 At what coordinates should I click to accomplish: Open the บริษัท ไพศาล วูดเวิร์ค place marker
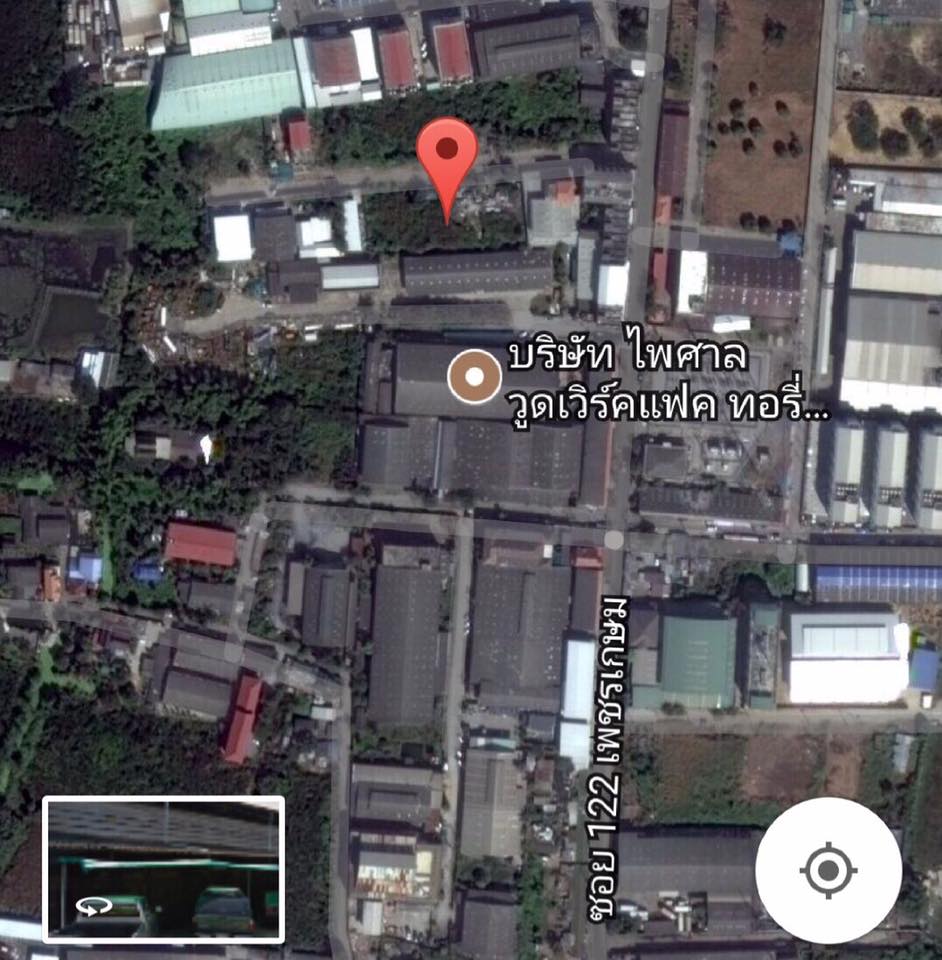tap(474, 377)
